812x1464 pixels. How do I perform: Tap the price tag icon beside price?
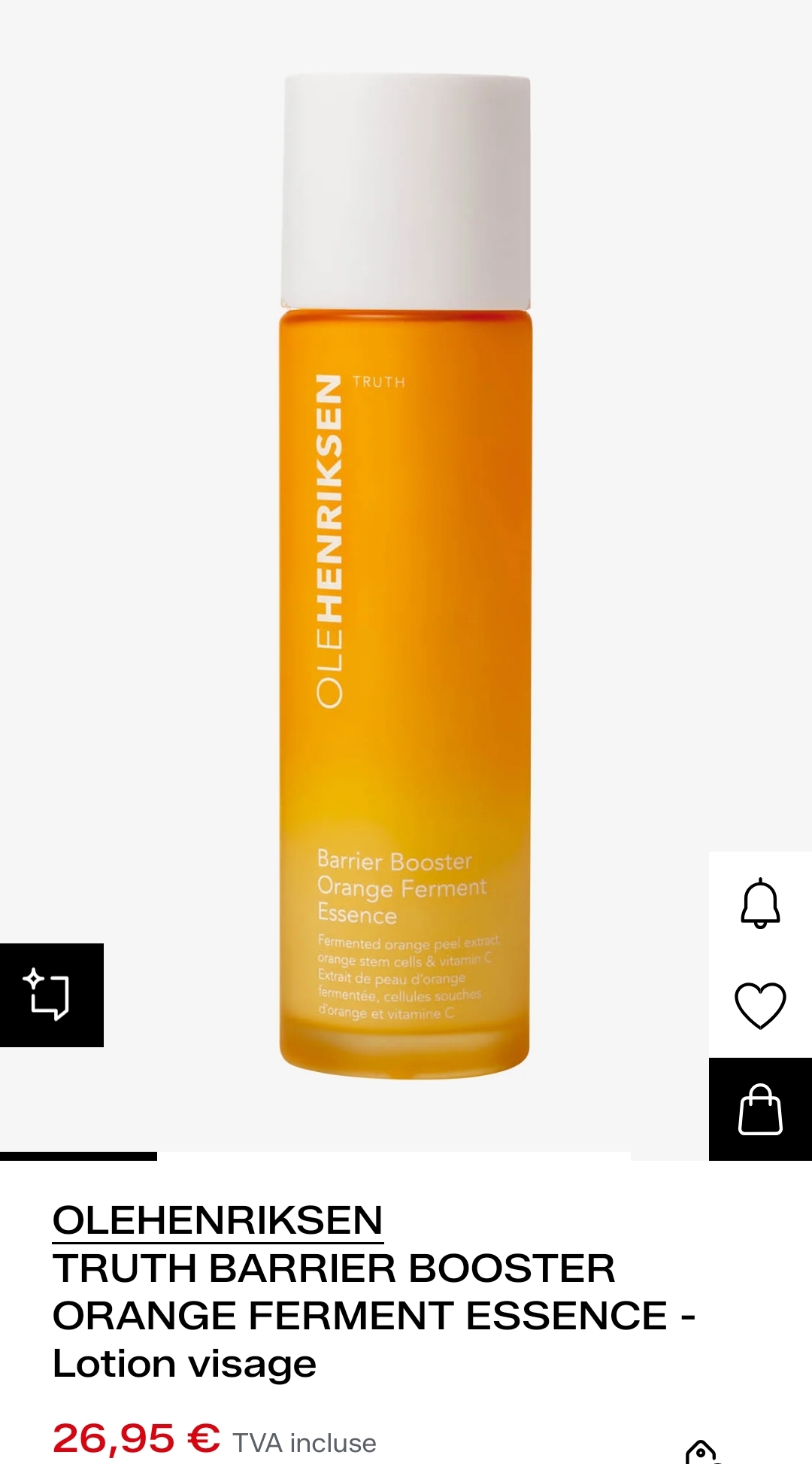point(701,1452)
